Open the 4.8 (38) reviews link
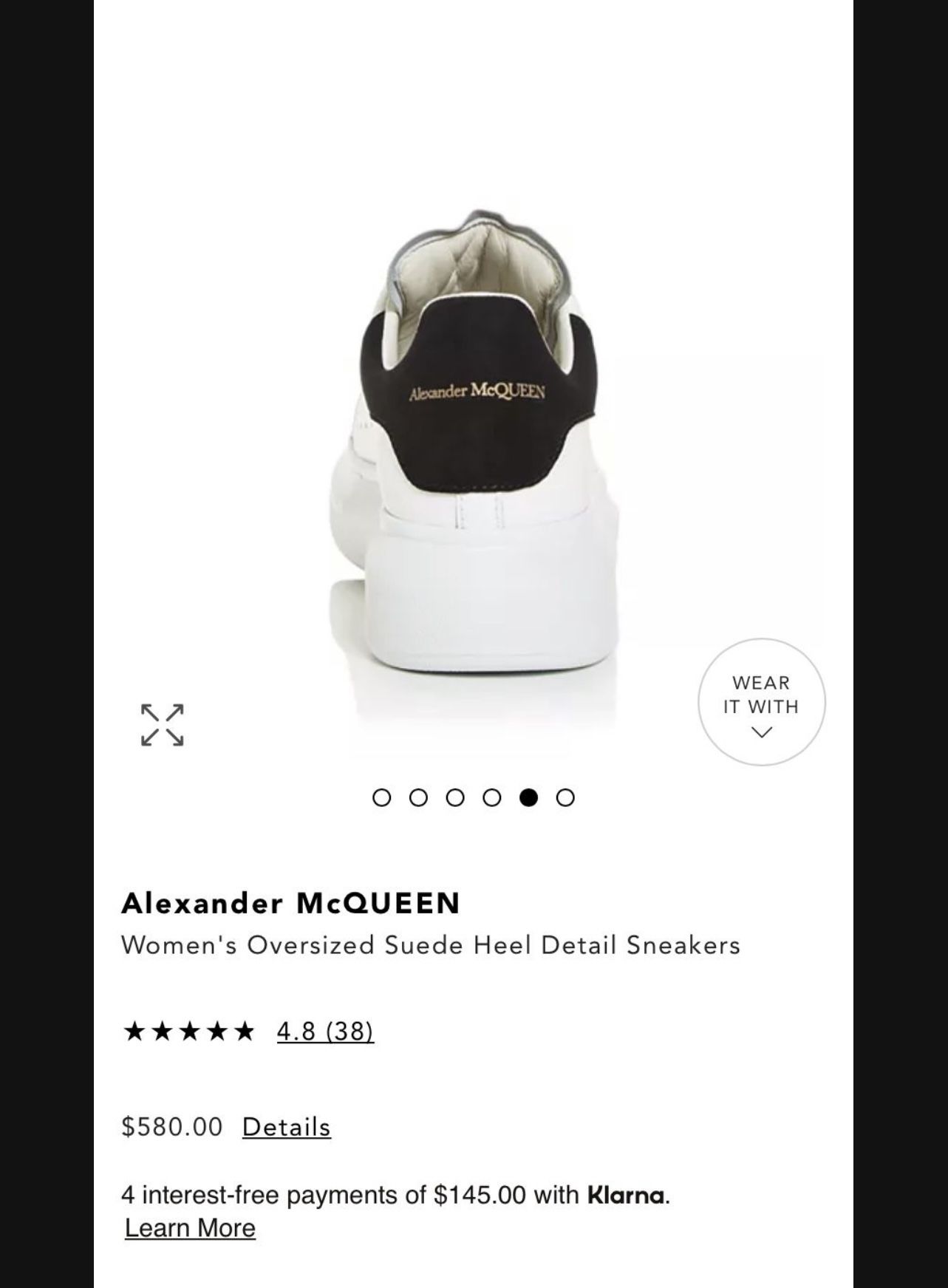Screen dimensions: 948x1288 click(325, 1030)
